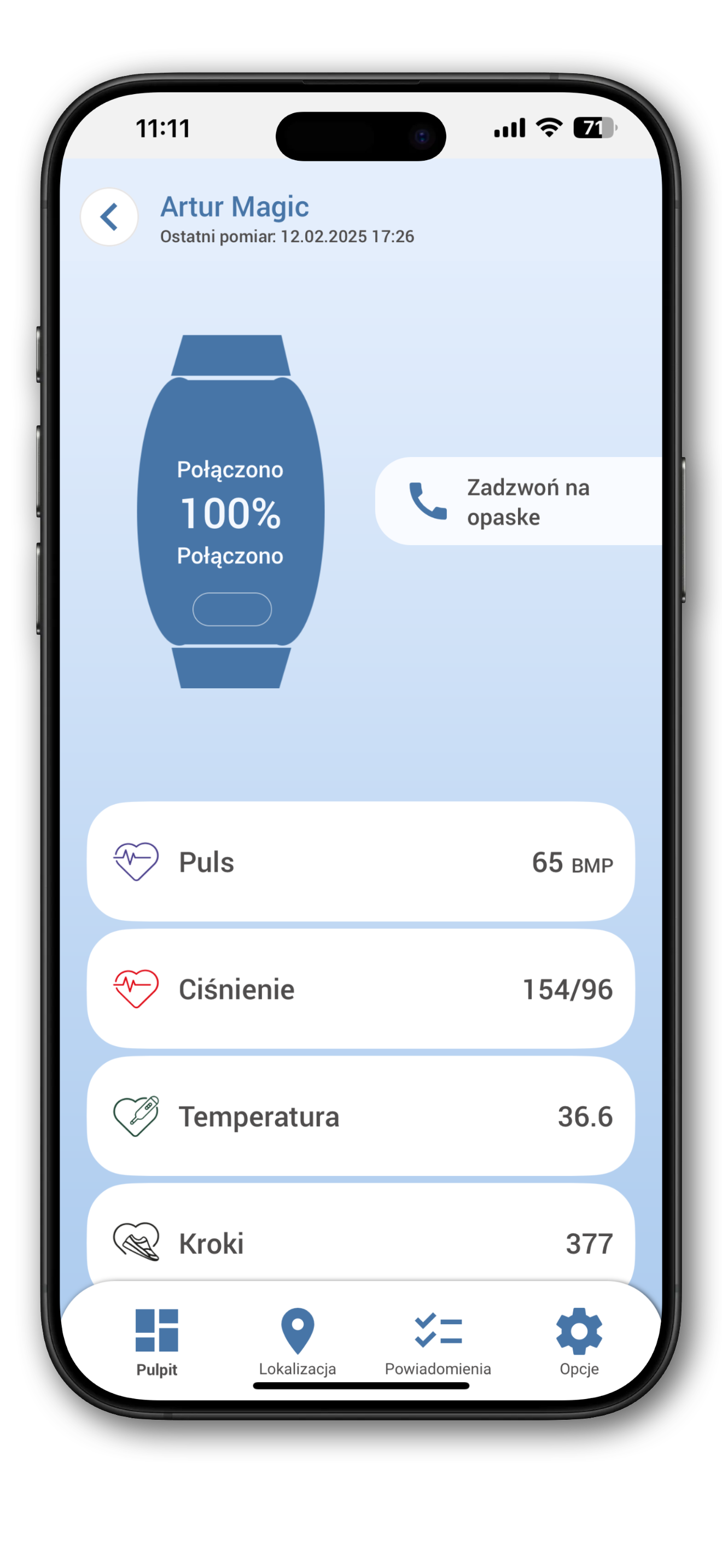View Temperatura details
The width and height of the screenshot is (722, 1568).
coord(361,1116)
